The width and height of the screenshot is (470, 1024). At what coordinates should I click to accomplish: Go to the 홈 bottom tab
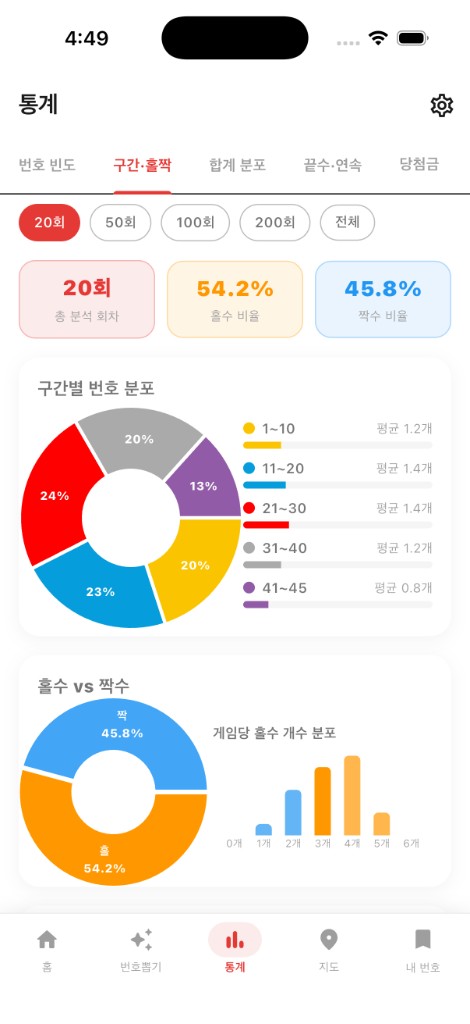47,950
